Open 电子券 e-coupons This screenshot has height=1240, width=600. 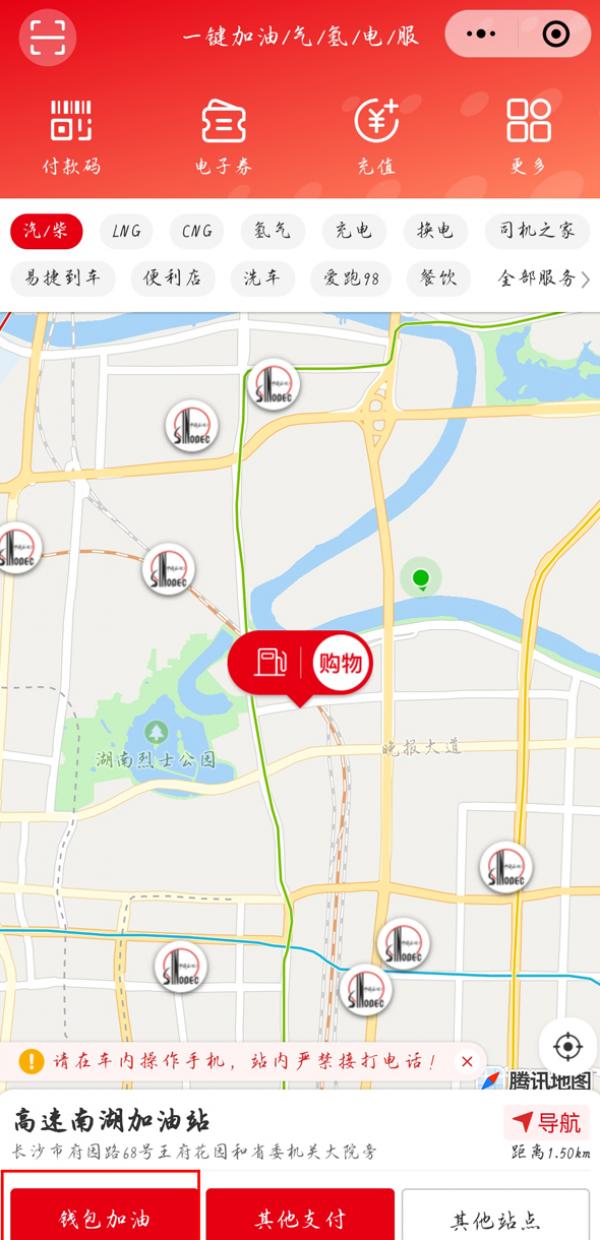click(224, 137)
